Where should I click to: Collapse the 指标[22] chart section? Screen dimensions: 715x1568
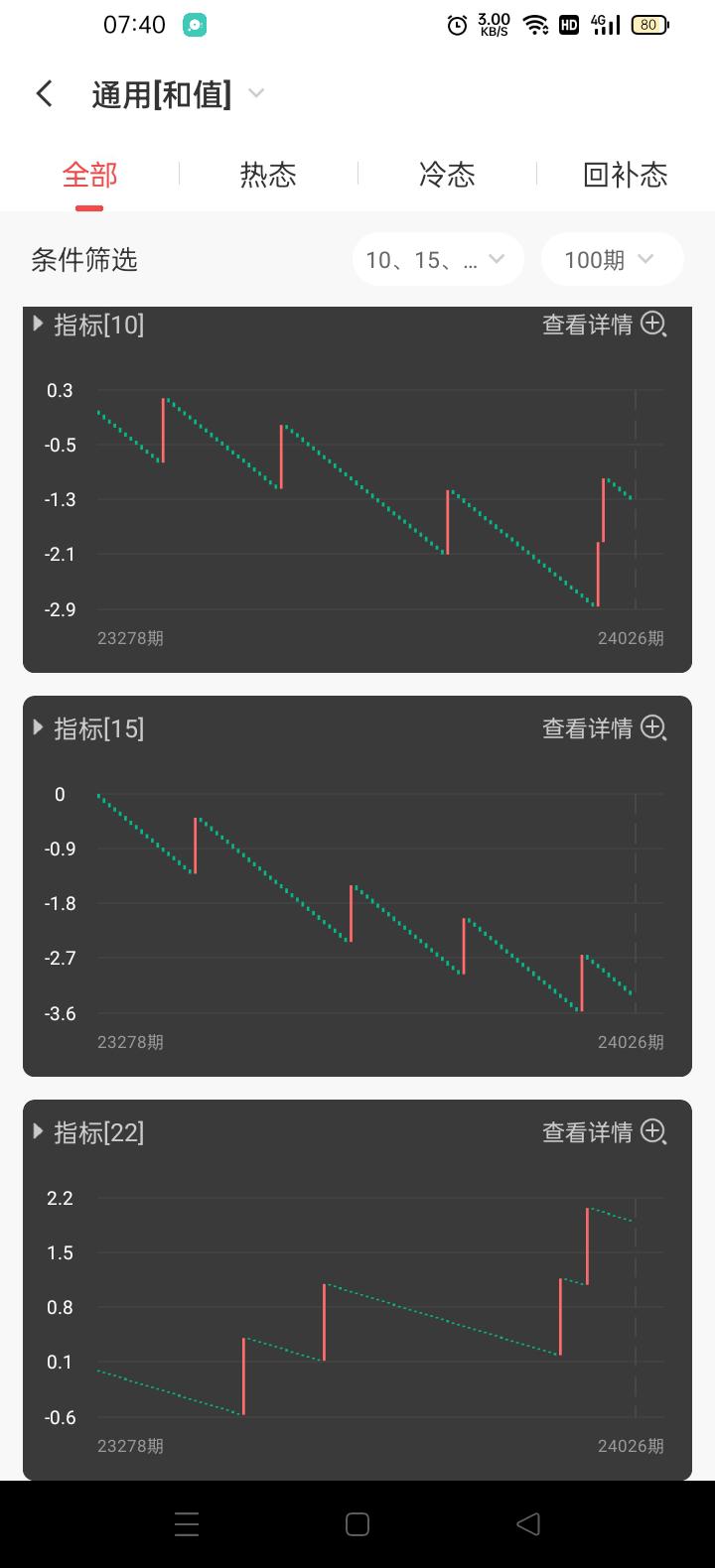[x=39, y=1132]
